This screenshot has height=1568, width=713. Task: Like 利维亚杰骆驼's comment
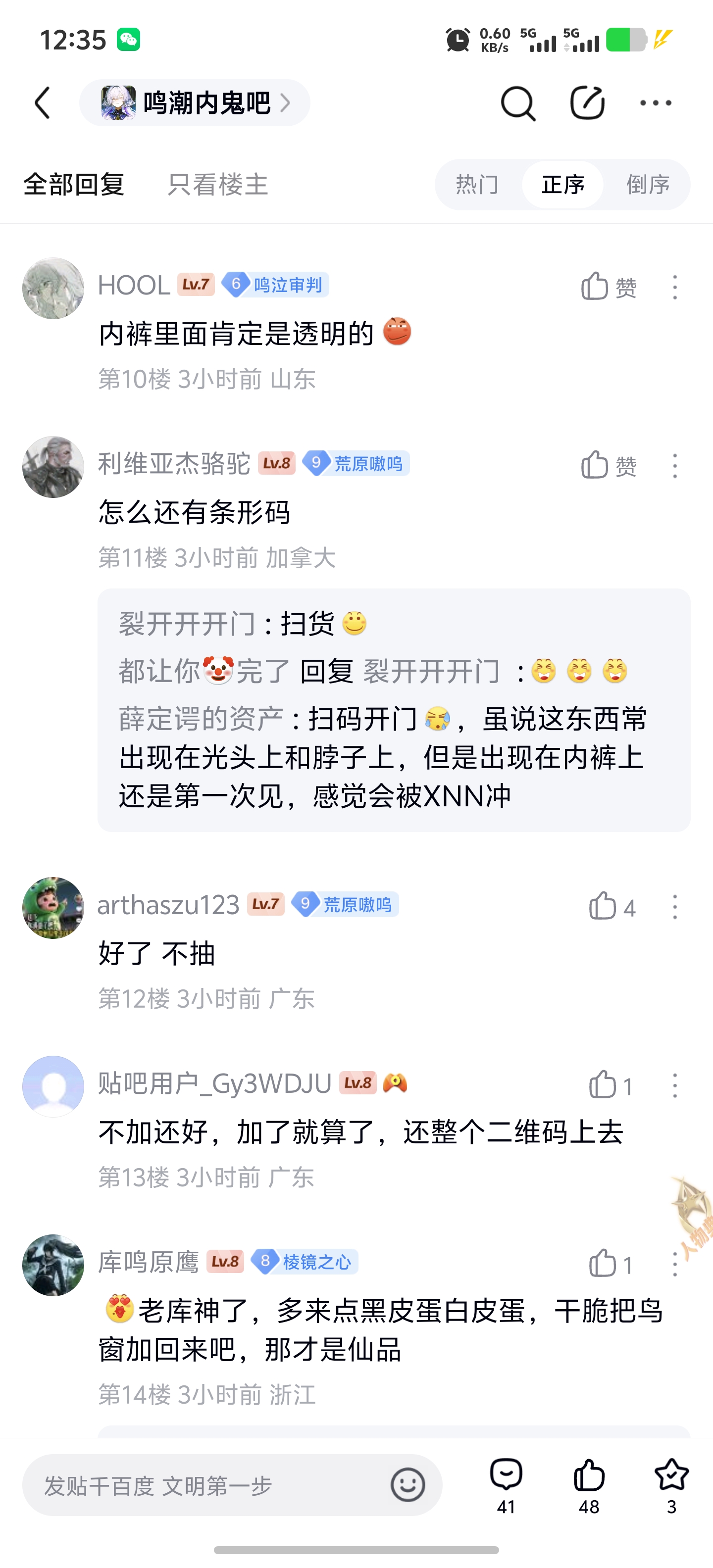608,466
